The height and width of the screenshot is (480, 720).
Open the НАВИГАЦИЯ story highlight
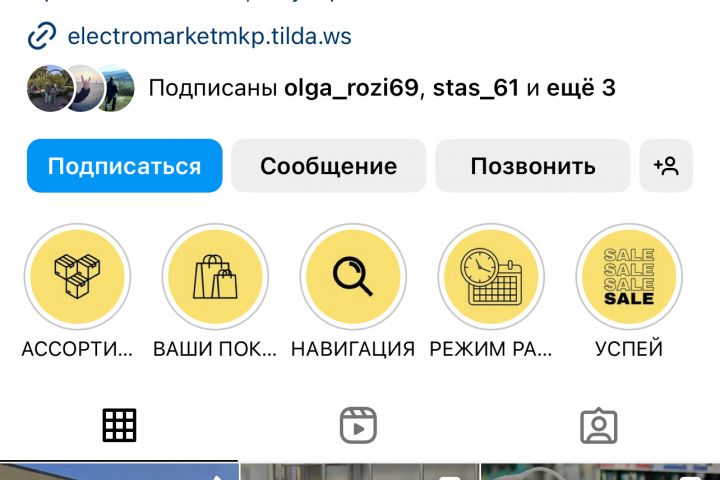[353, 276]
